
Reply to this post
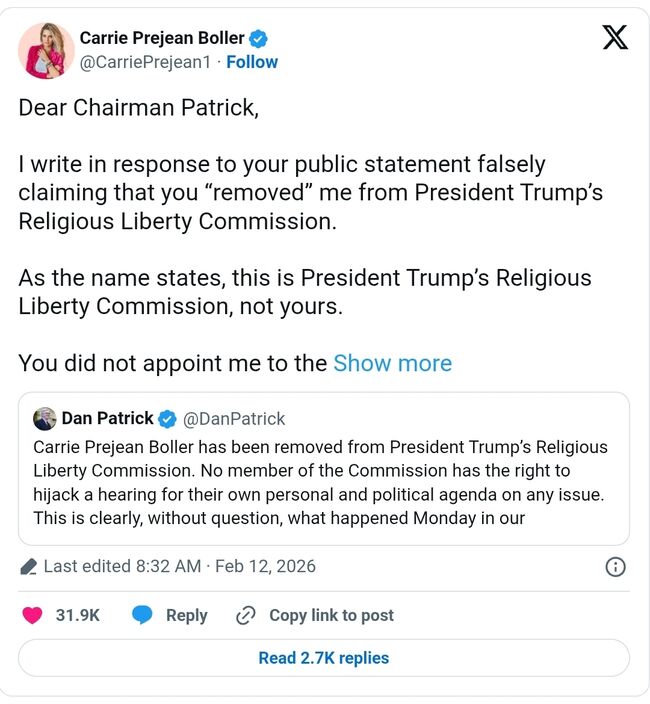[170, 615]
